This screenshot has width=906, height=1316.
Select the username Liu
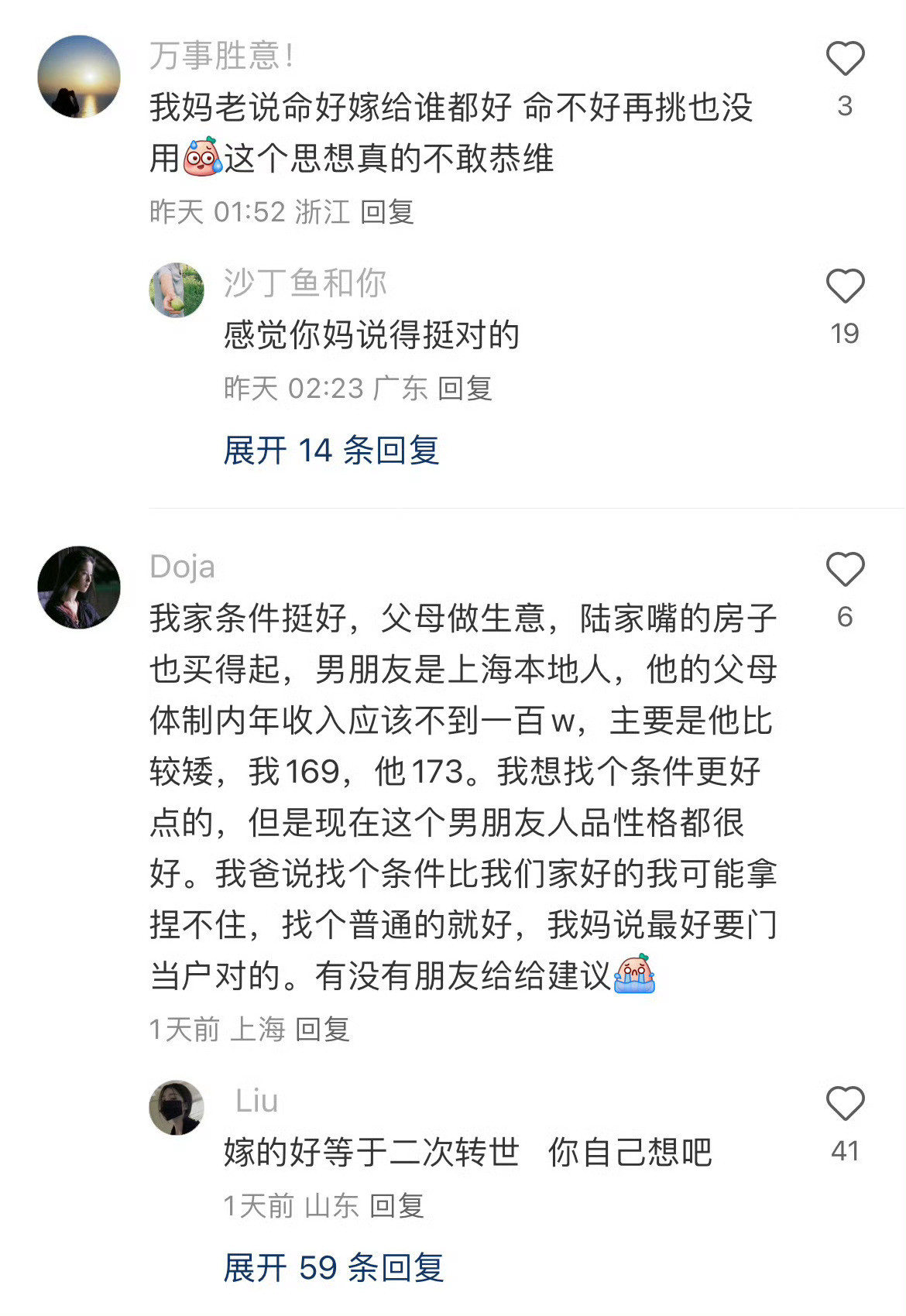(257, 1099)
